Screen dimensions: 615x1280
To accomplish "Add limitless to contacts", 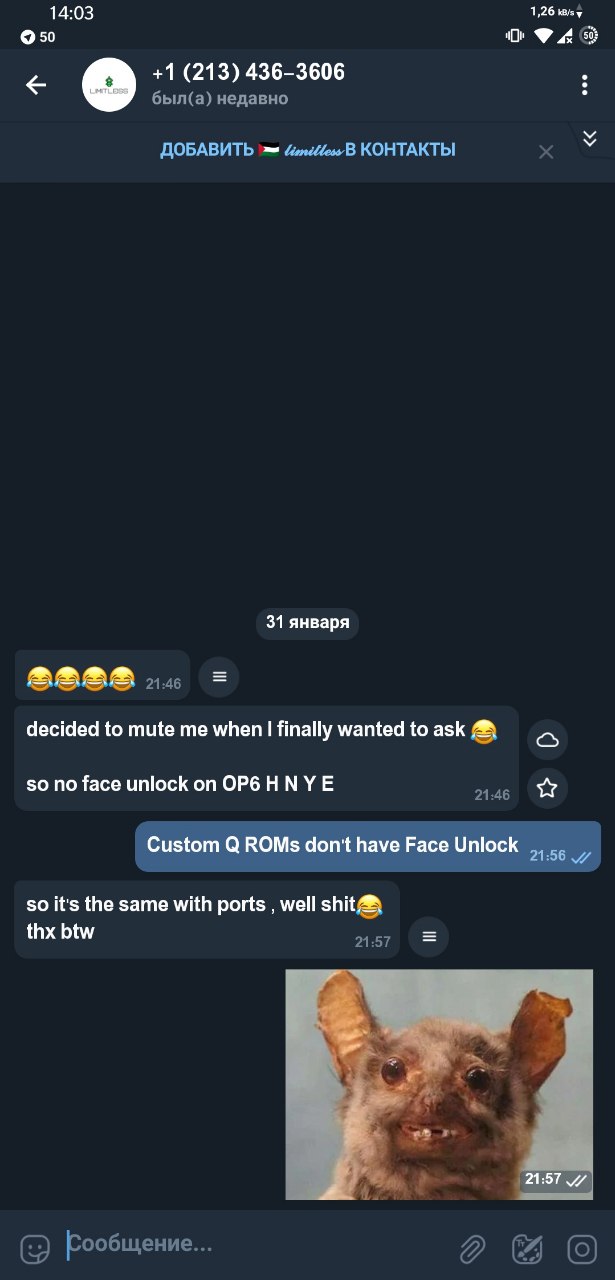I will pos(307,150).
